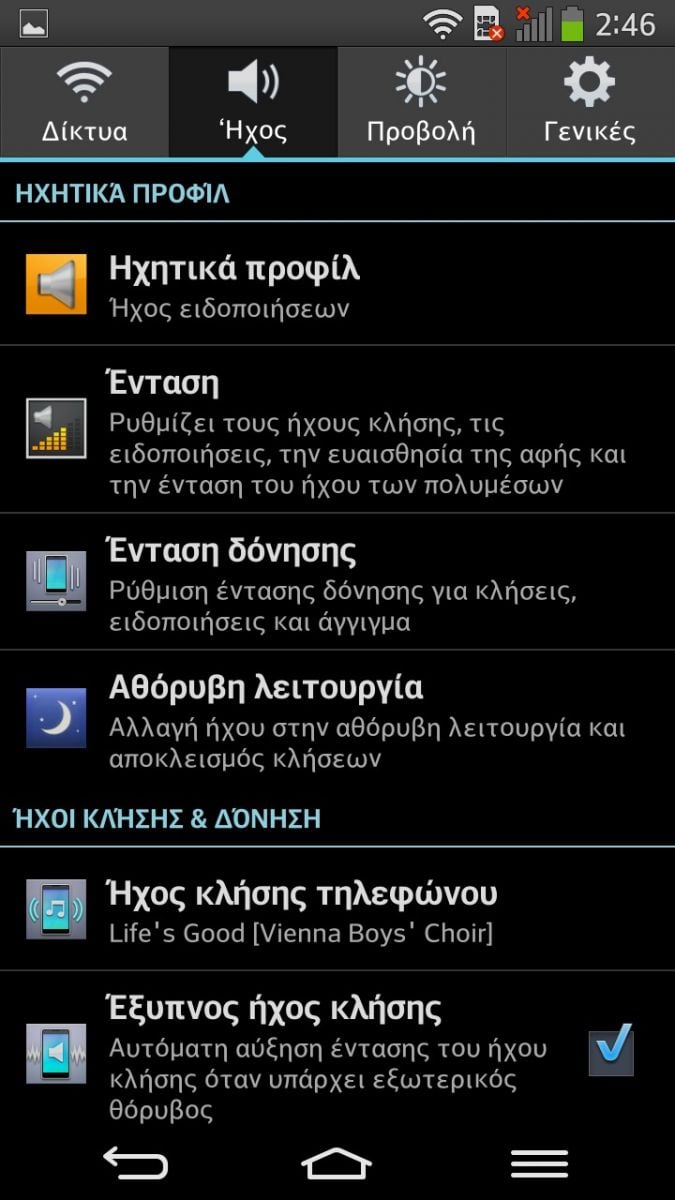Go to the Γενικές tab

coord(590,102)
